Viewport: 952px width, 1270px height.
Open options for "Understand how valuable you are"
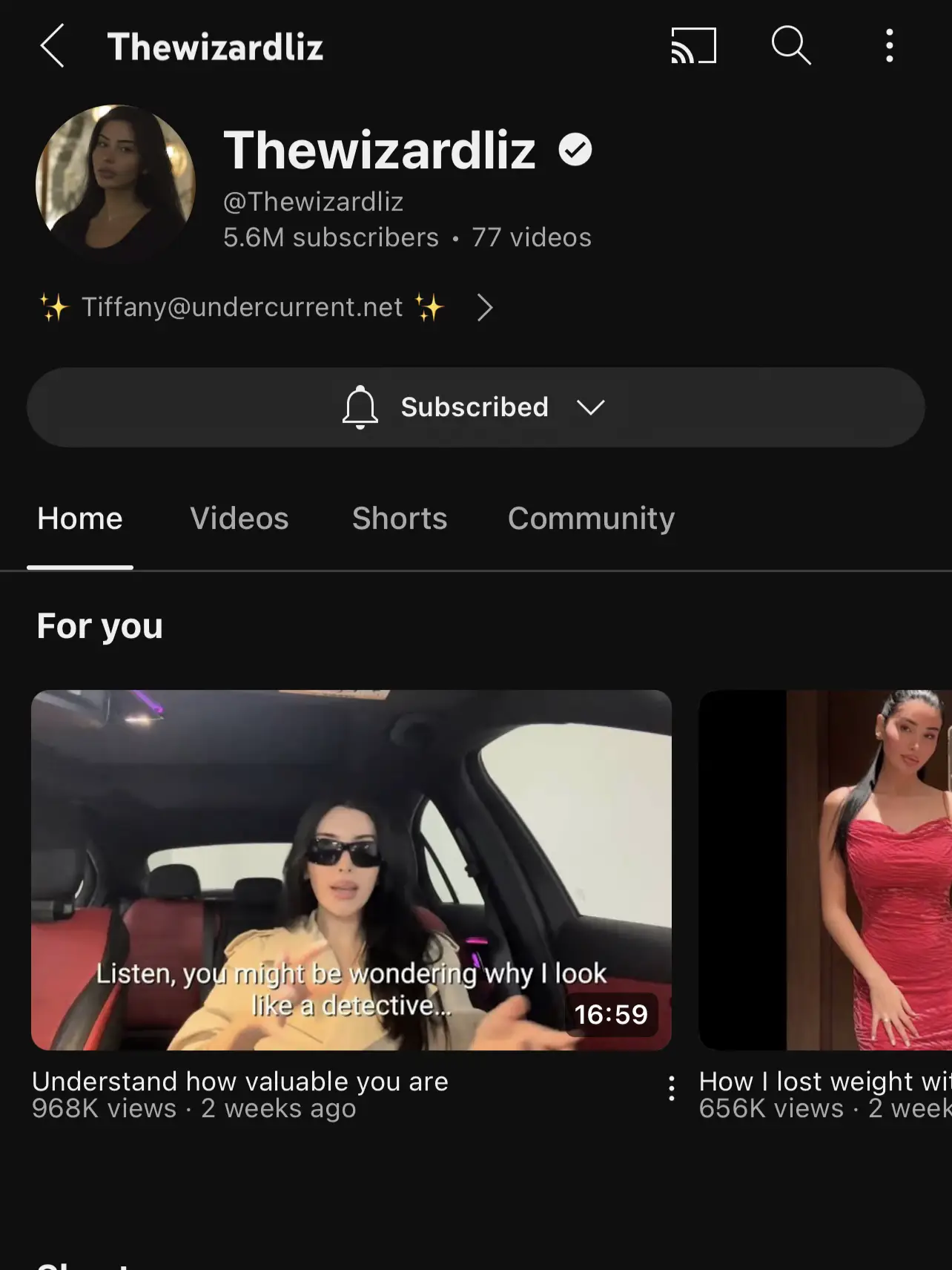(x=671, y=1088)
